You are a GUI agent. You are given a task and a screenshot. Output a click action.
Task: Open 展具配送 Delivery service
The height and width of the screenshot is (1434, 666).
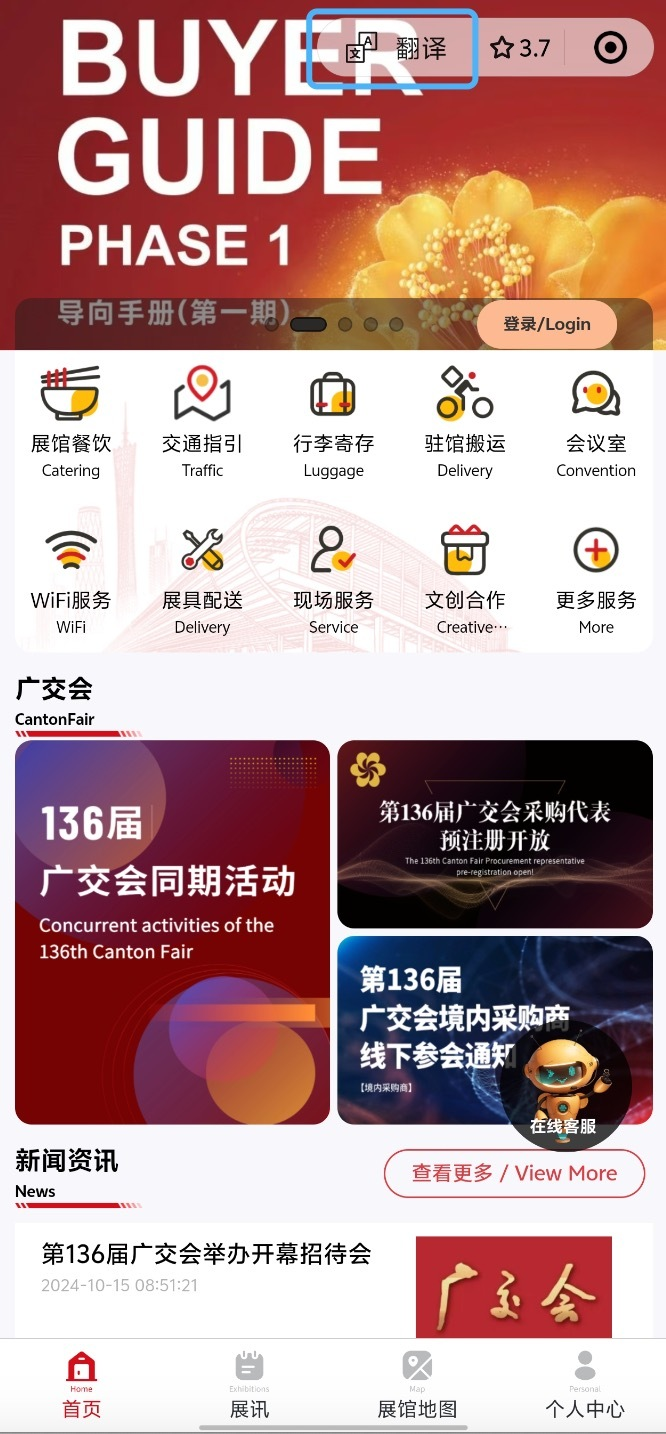[202, 580]
